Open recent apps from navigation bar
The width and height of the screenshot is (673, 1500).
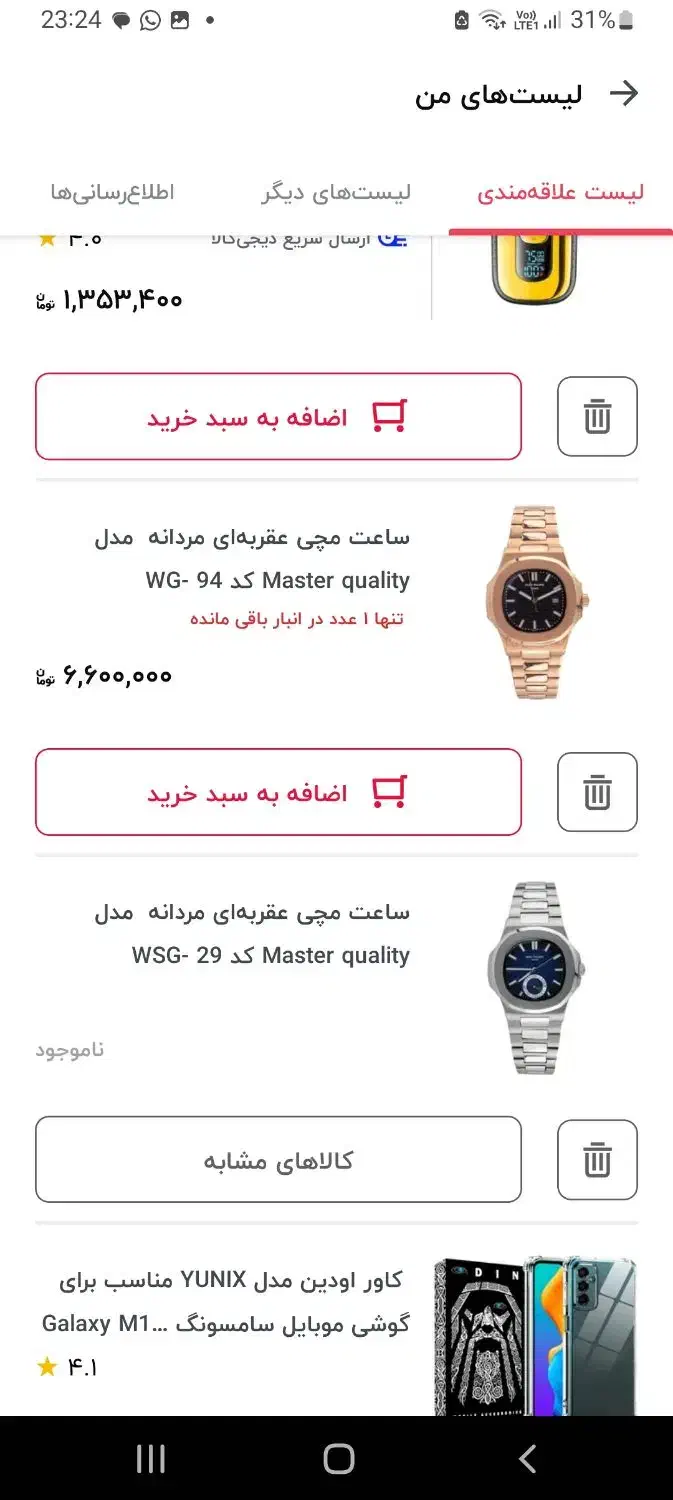point(150,1459)
